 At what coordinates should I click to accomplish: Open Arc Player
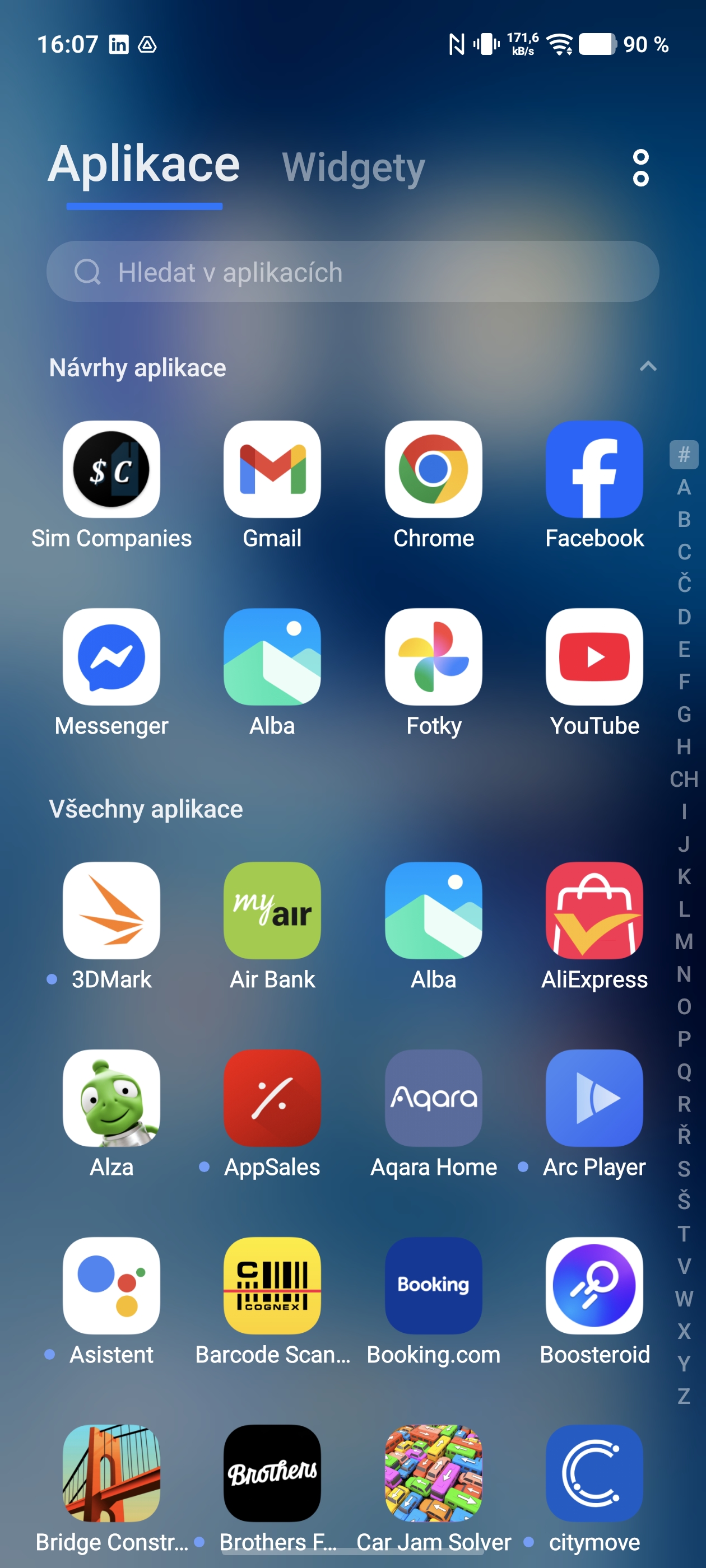[594, 1098]
